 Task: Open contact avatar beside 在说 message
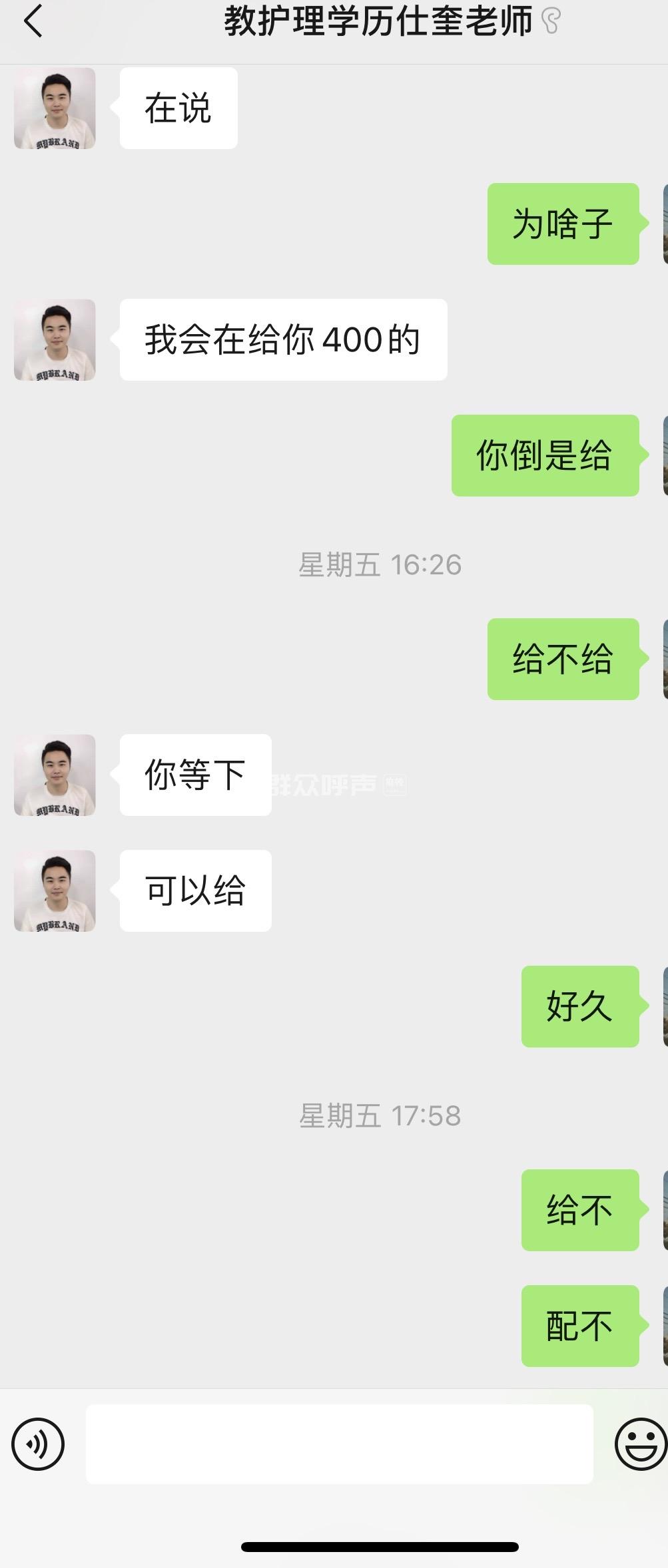tap(55, 108)
